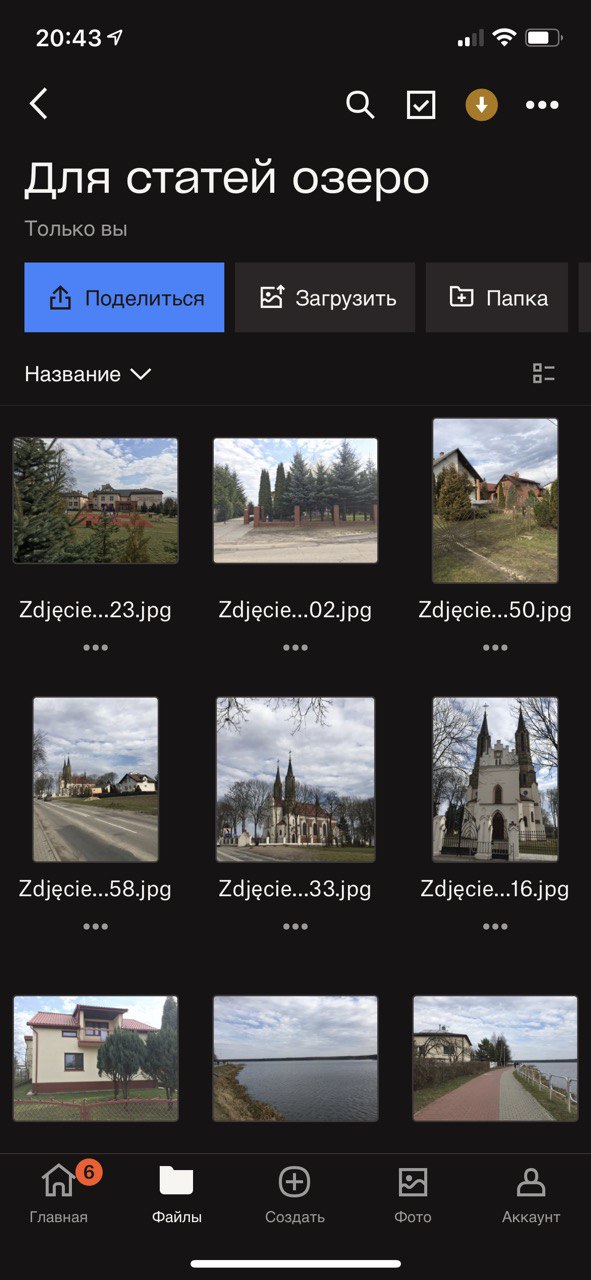Open options under Zdjęcie…58.jpg
This screenshot has width=591, height=1280.
(95, 927)
